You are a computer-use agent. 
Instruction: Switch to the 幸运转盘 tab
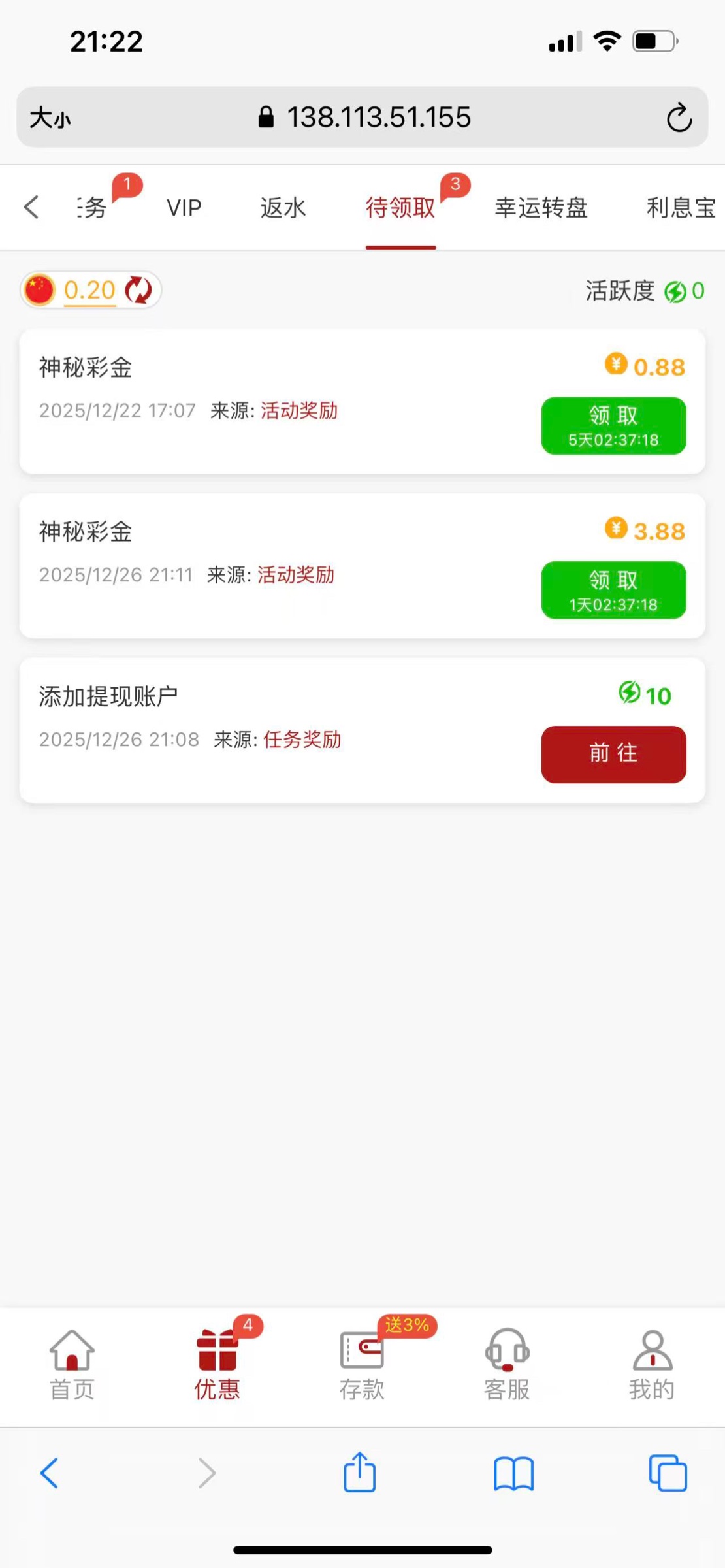click(541, 208)
